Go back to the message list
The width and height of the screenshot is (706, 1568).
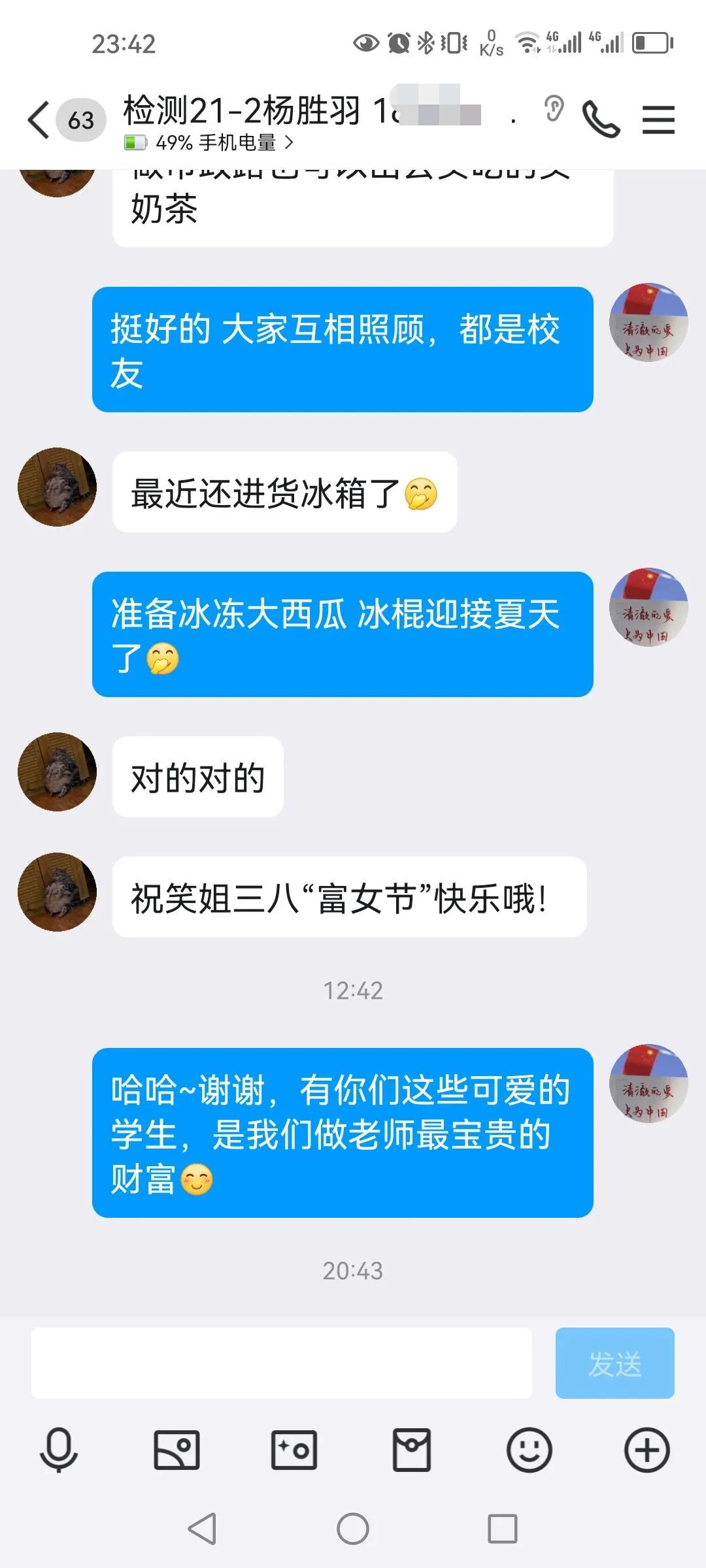[39, 120]
